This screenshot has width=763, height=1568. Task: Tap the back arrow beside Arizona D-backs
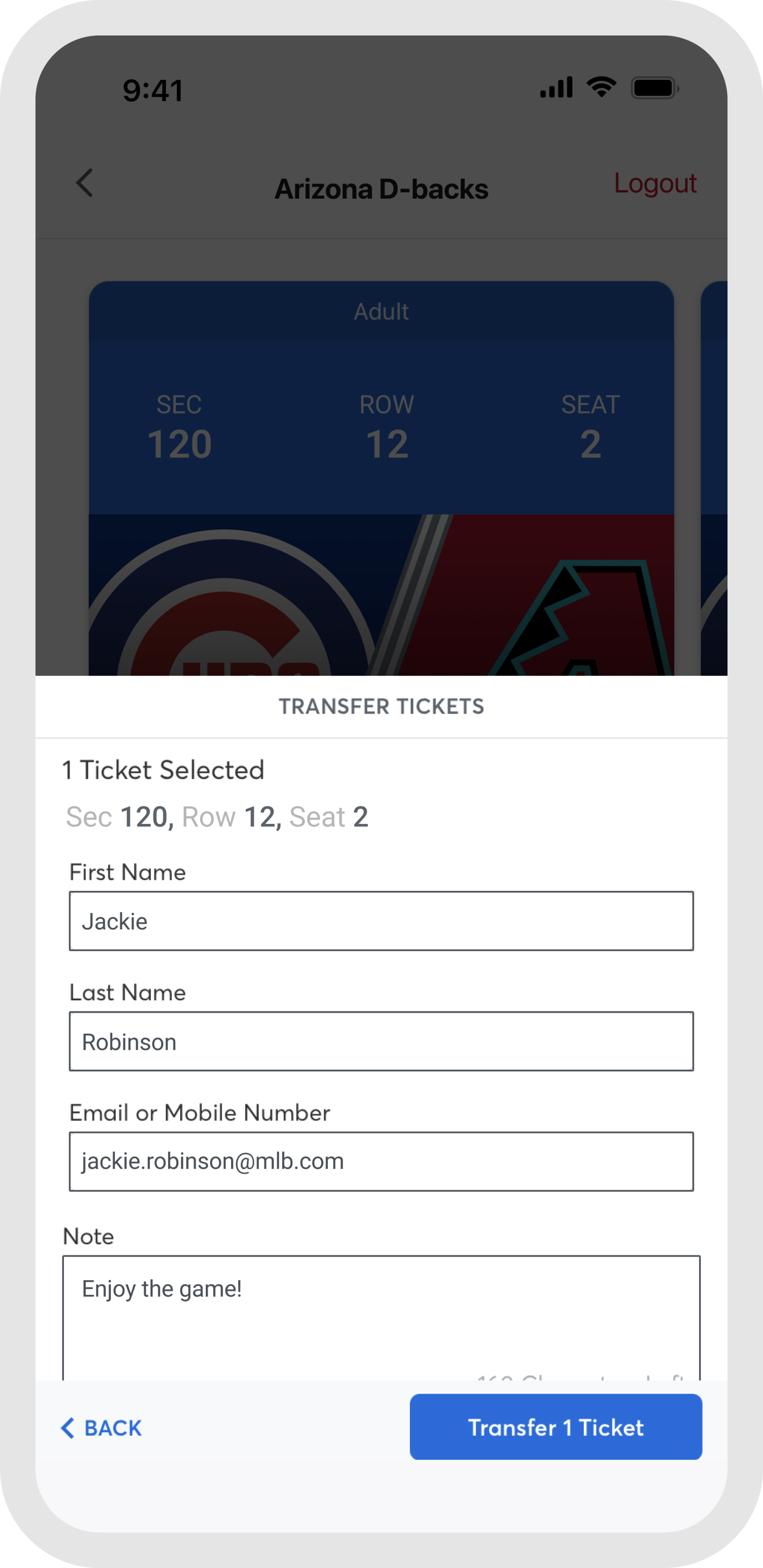(x=85, y=183)
